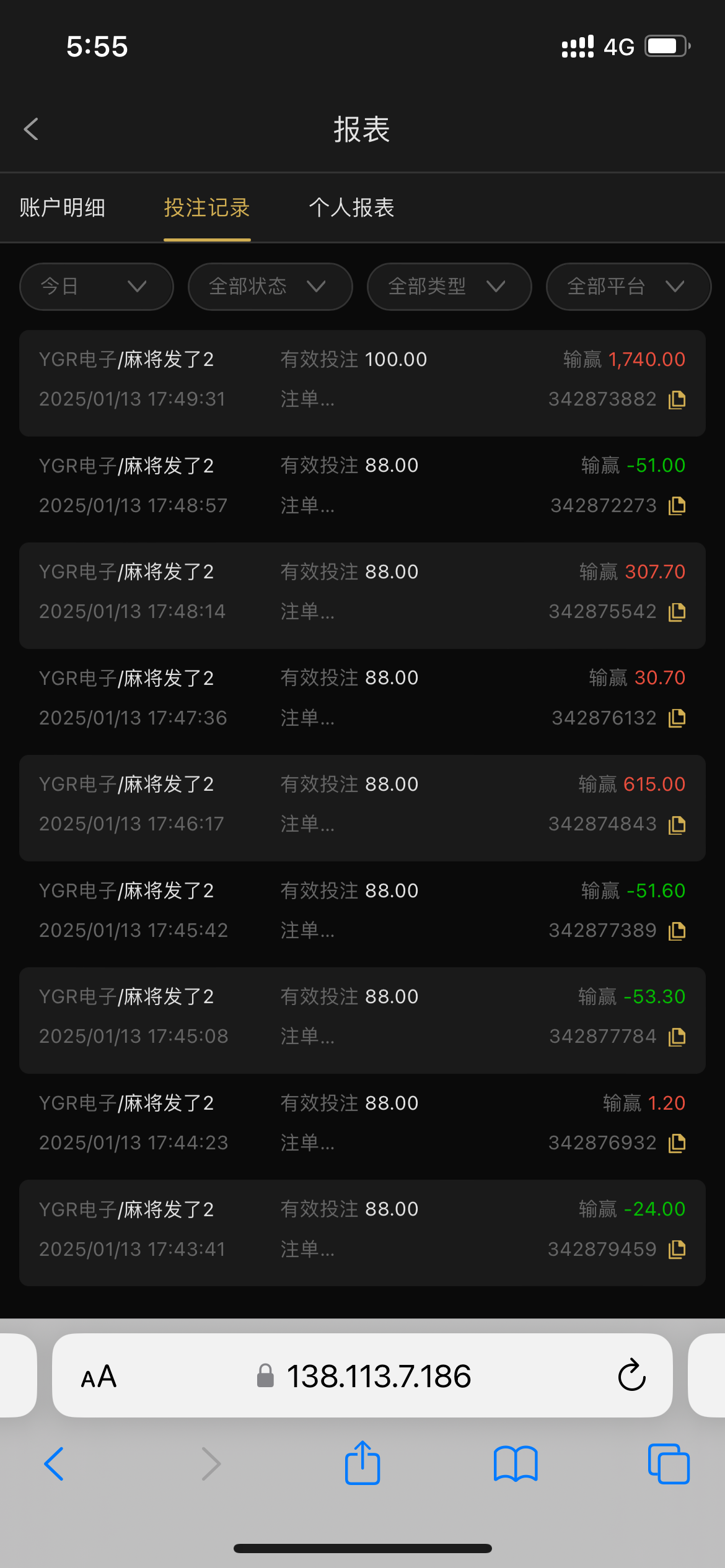Tap the 138.113.7.186 address bar

click(362, 1375)
